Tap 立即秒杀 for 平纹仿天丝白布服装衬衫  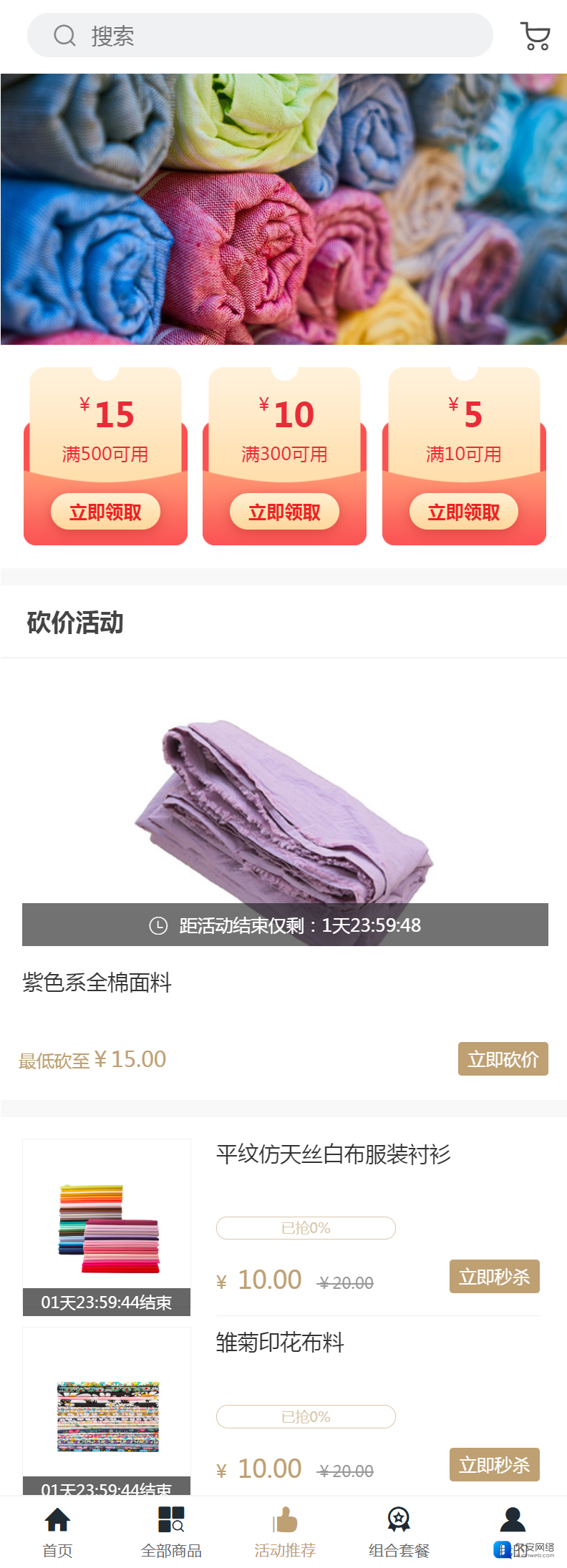tap(494, 1276)
